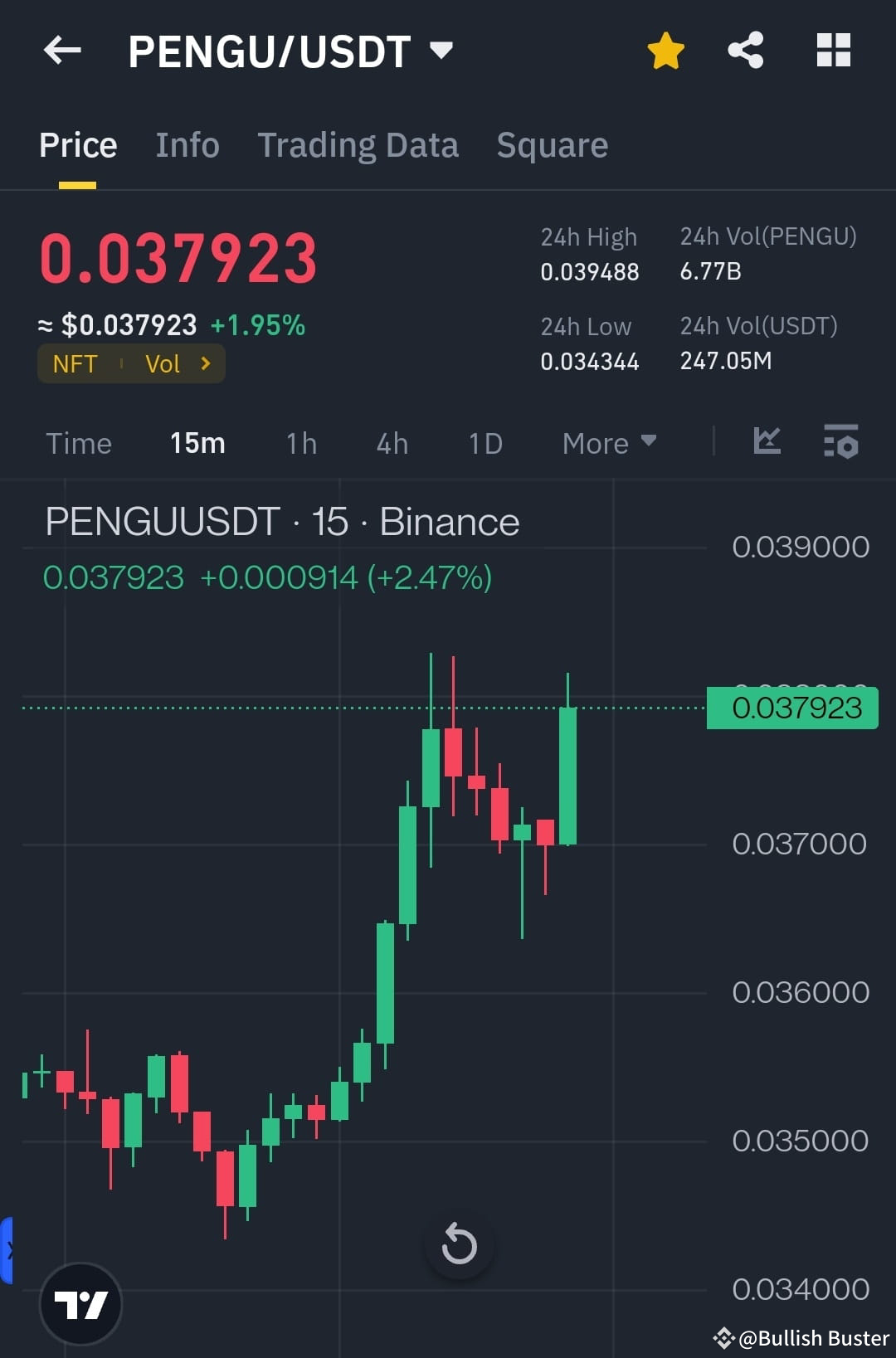Switch chart style via candlestick chart icon
The height and width of the screenshot is (1358, 896).
pos(767,442)
